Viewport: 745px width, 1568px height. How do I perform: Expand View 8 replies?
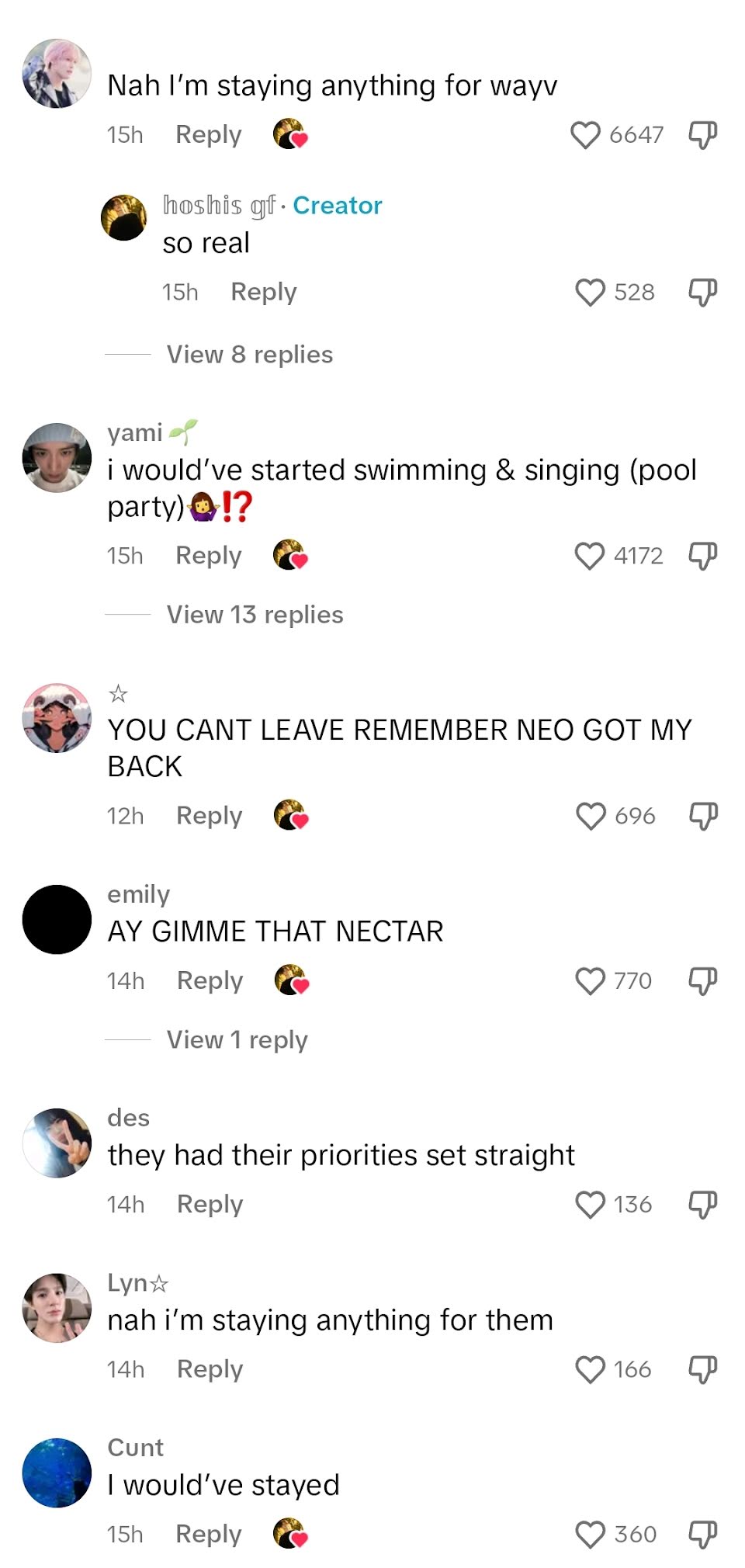(x=249, y=355)
